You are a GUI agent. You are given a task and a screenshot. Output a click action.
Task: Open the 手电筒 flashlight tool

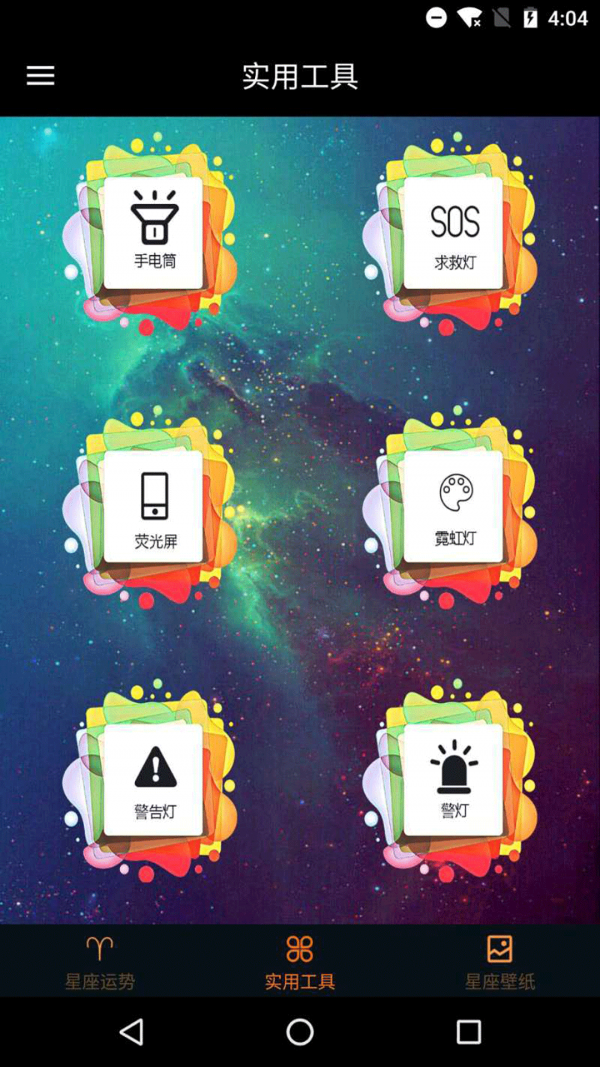(x=154, y=233)
